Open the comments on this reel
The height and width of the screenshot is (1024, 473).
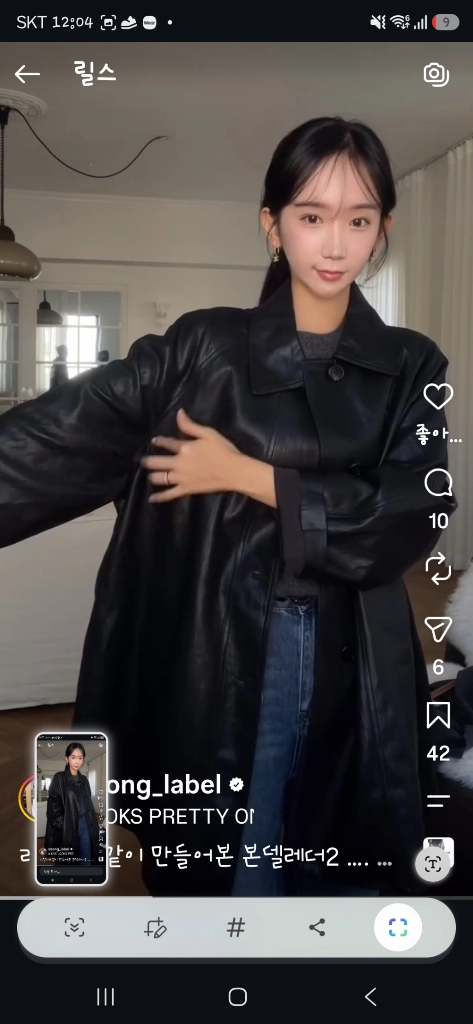[438, 484]
